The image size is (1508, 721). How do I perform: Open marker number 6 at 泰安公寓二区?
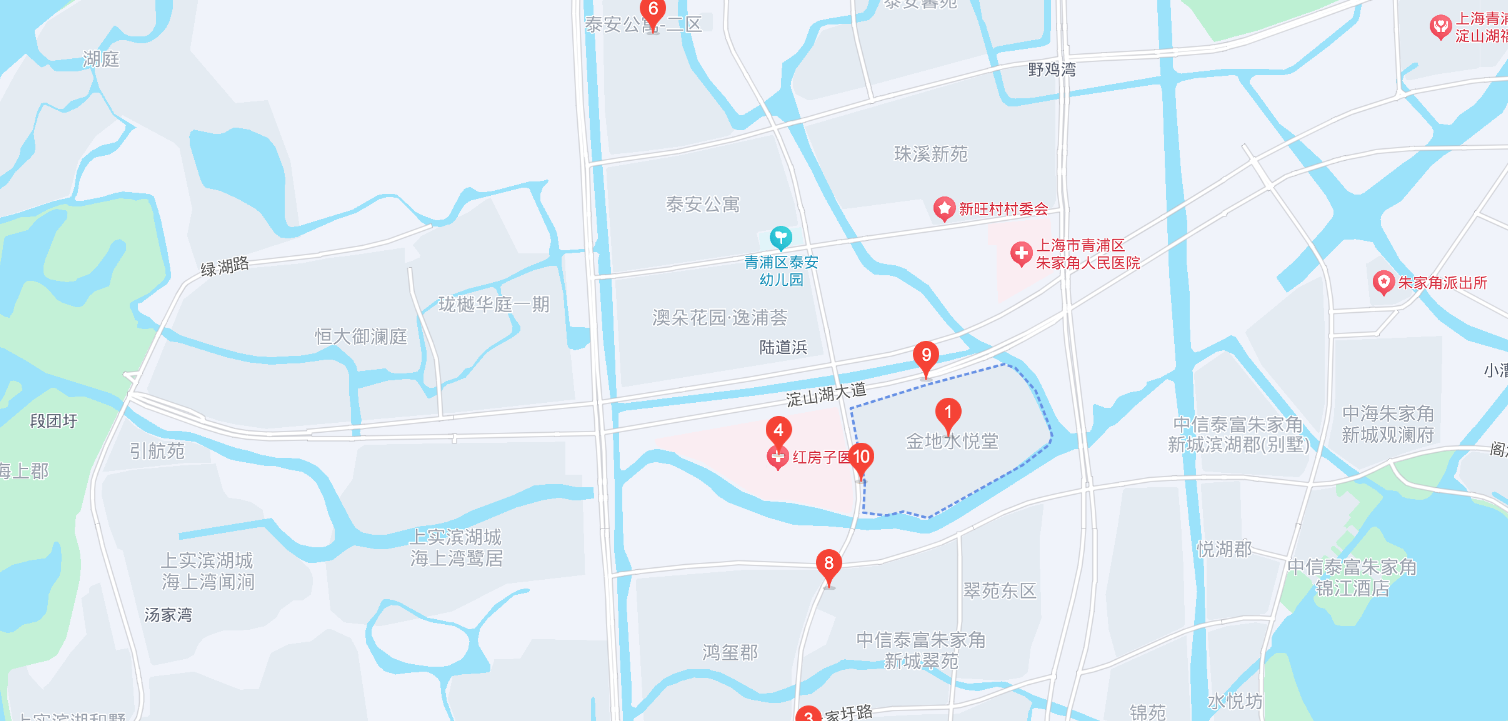pyautogui.click(x=652, y=11)
